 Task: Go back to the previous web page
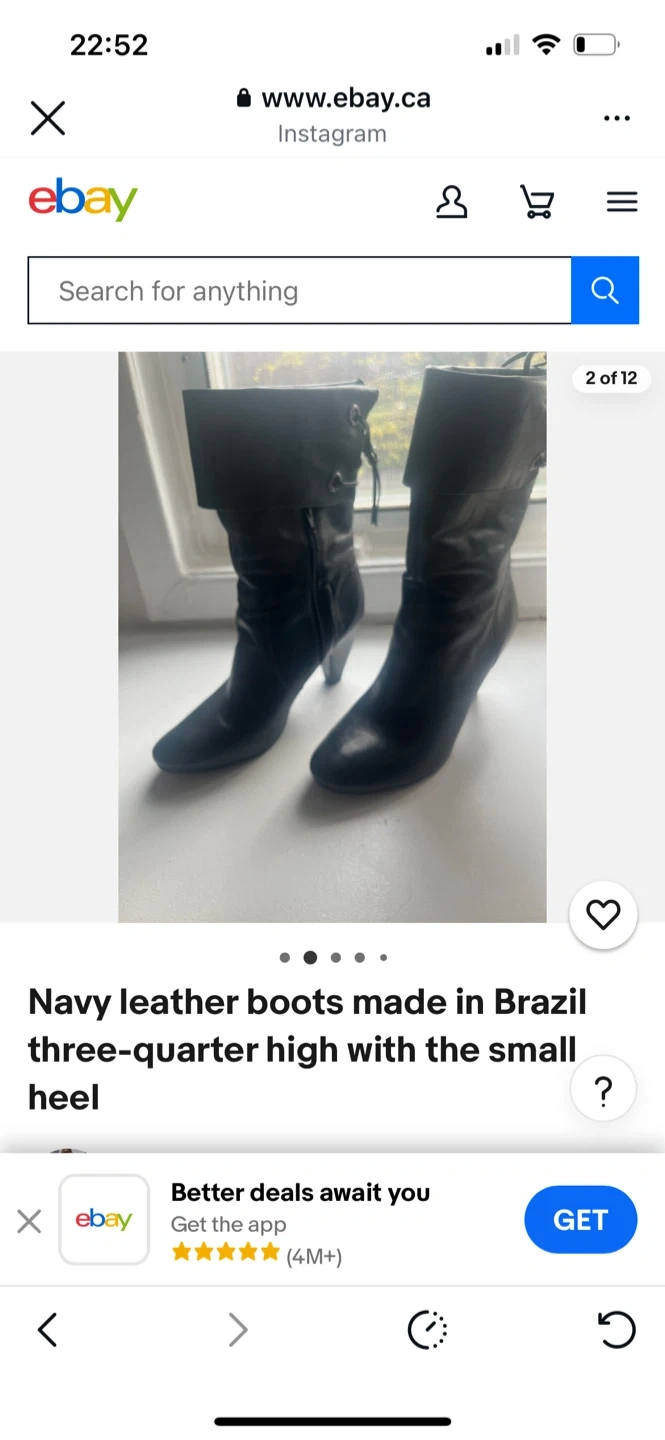pyautogui.click(x=47, y=1330)
